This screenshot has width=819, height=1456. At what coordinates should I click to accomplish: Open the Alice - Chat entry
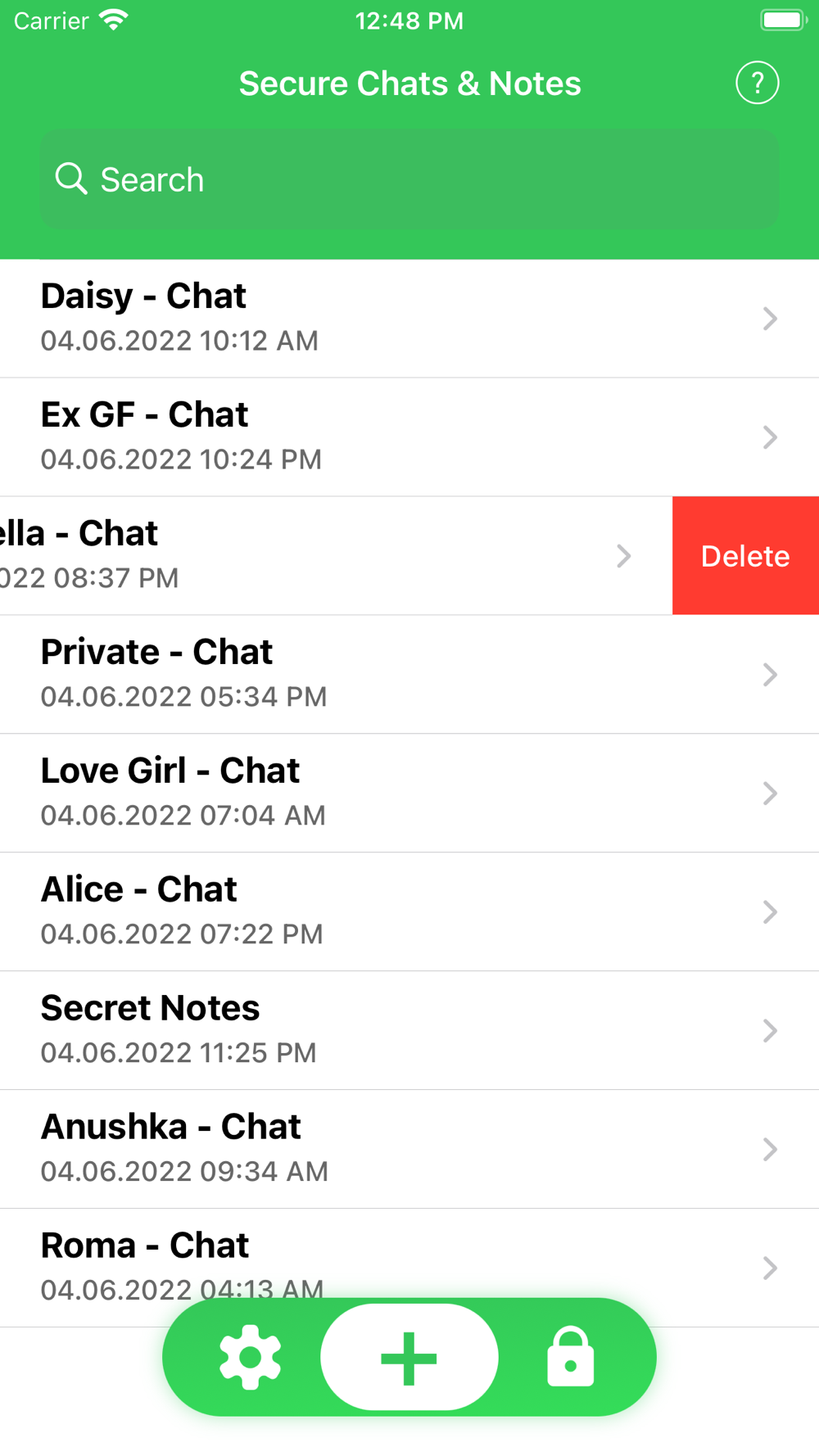[x=409, y=912]
